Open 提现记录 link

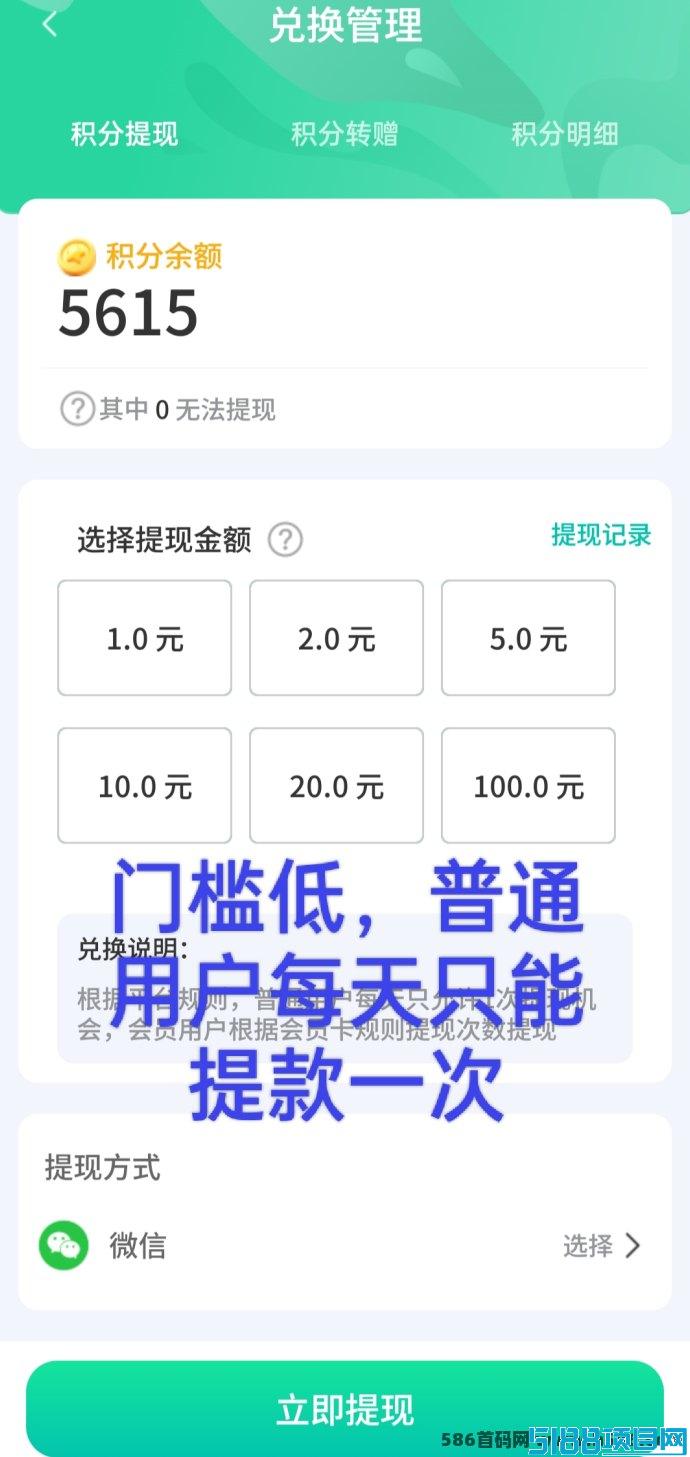click(601, 535)
